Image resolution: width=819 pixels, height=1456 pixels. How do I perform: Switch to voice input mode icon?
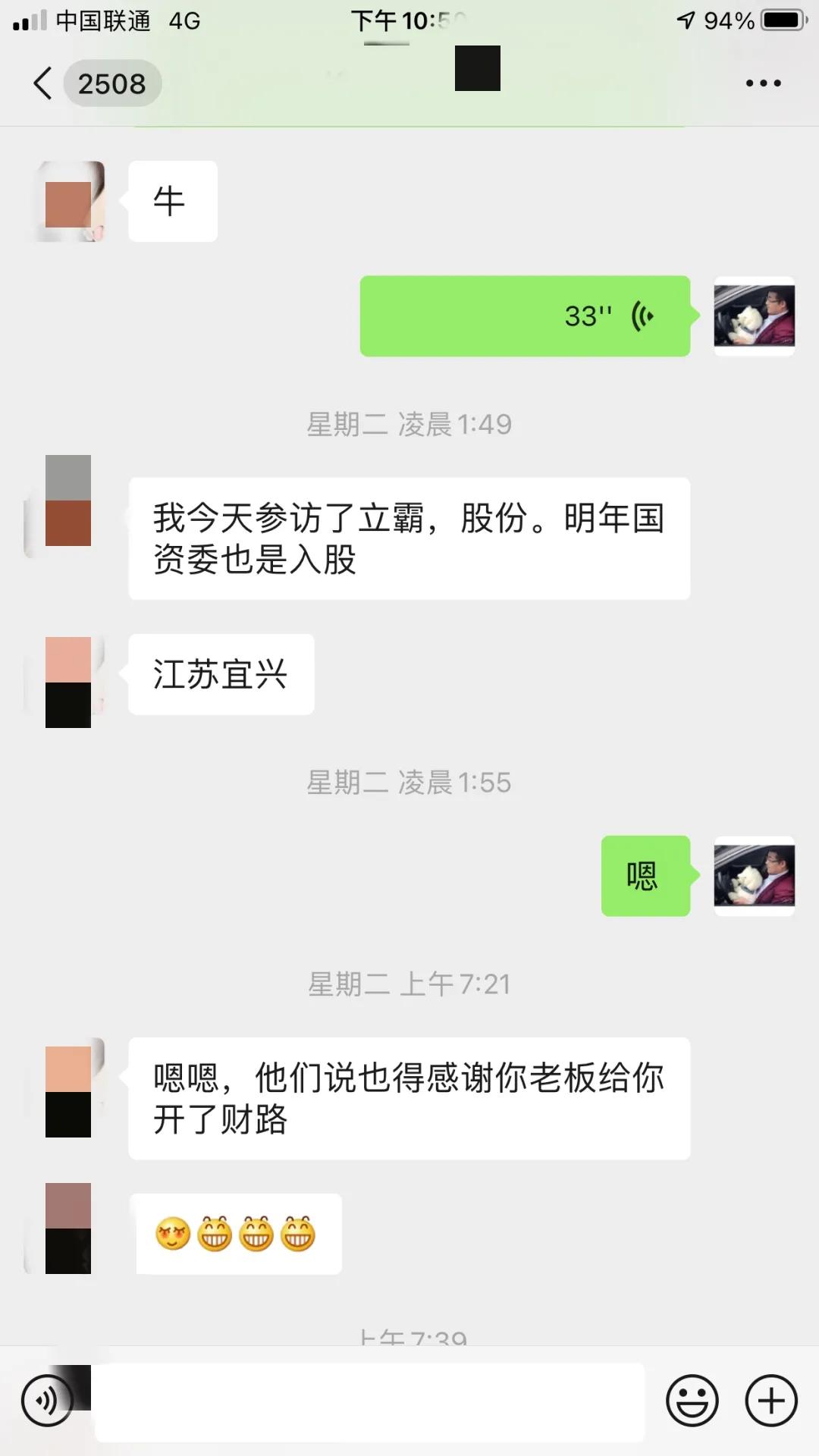click(x=47, y=1401)
